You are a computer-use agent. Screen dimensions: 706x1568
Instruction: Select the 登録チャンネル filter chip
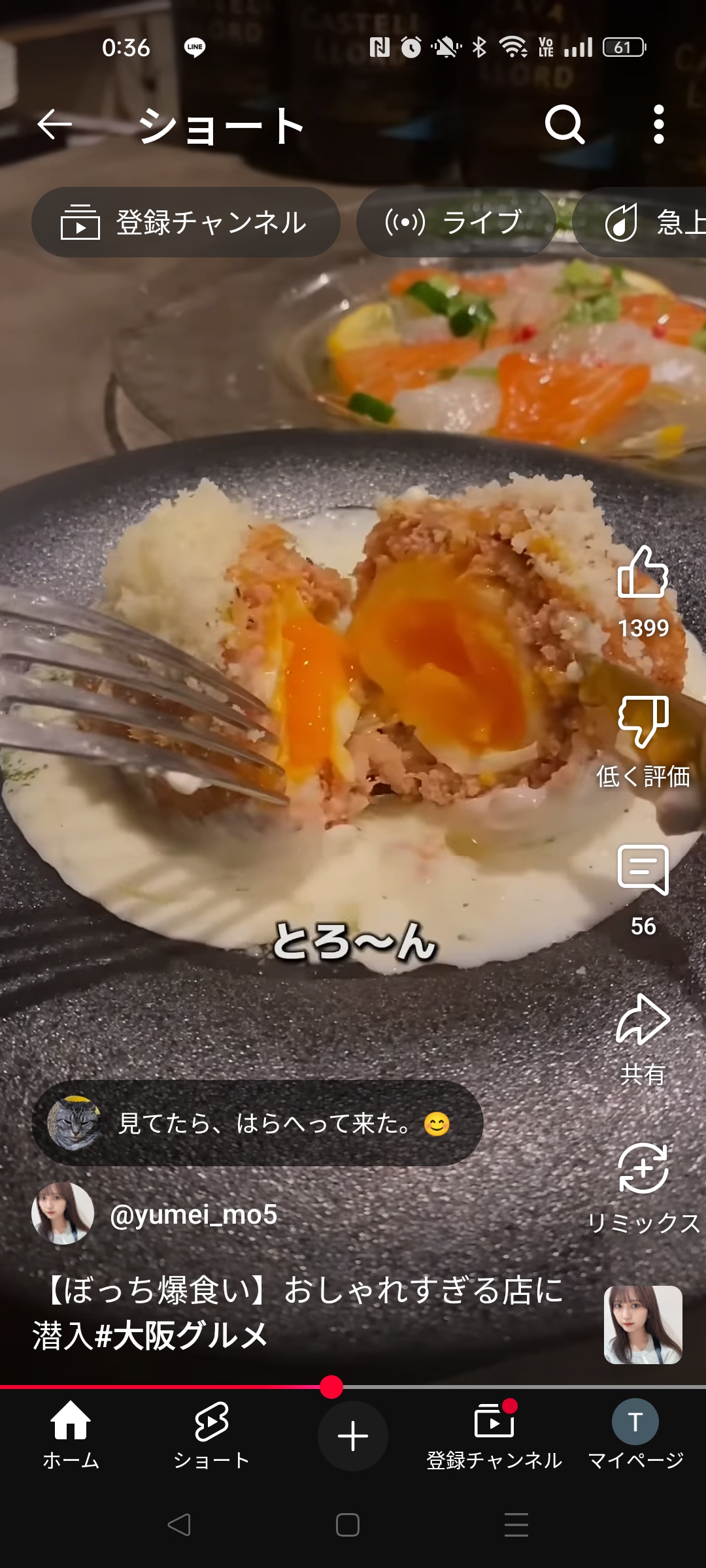pos(186,222)
